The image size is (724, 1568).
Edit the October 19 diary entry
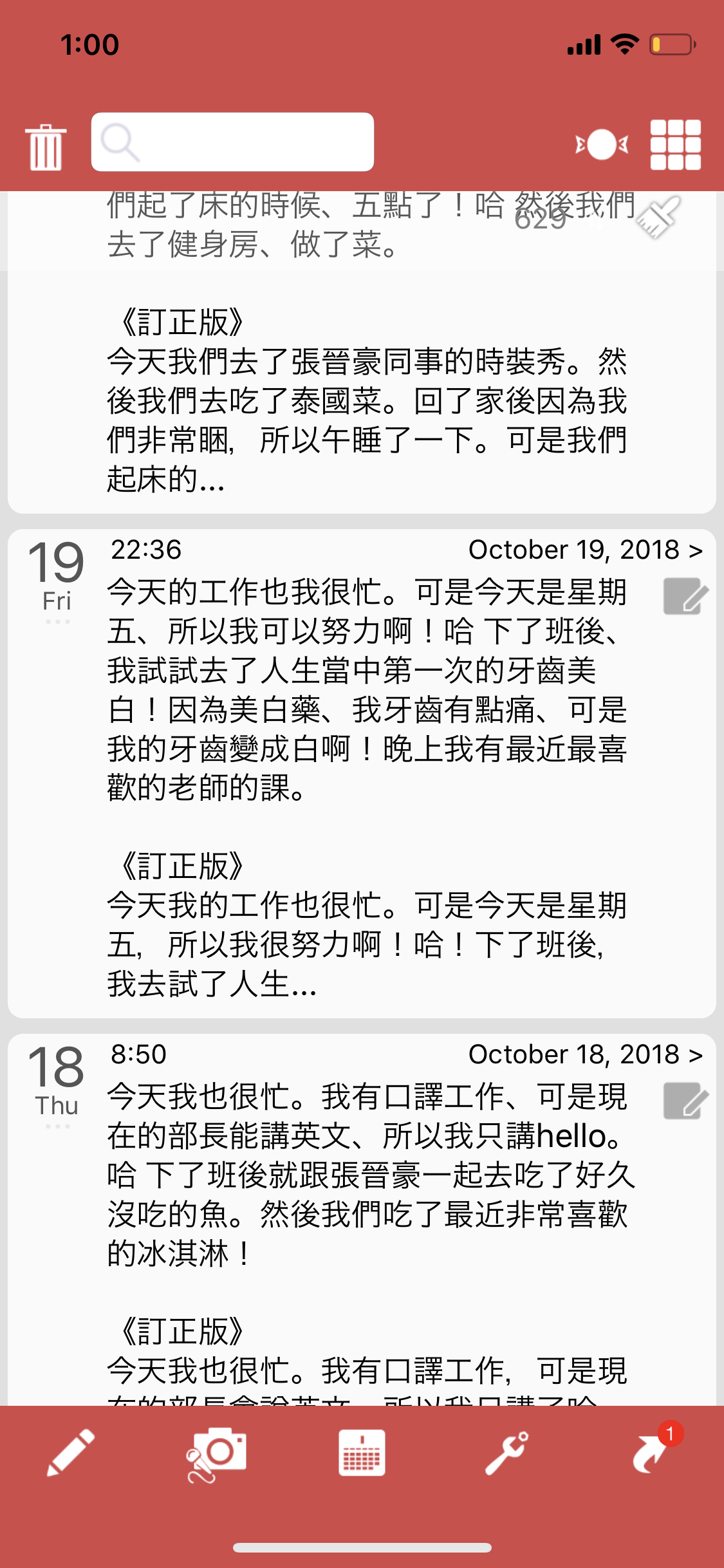[685, 597]
